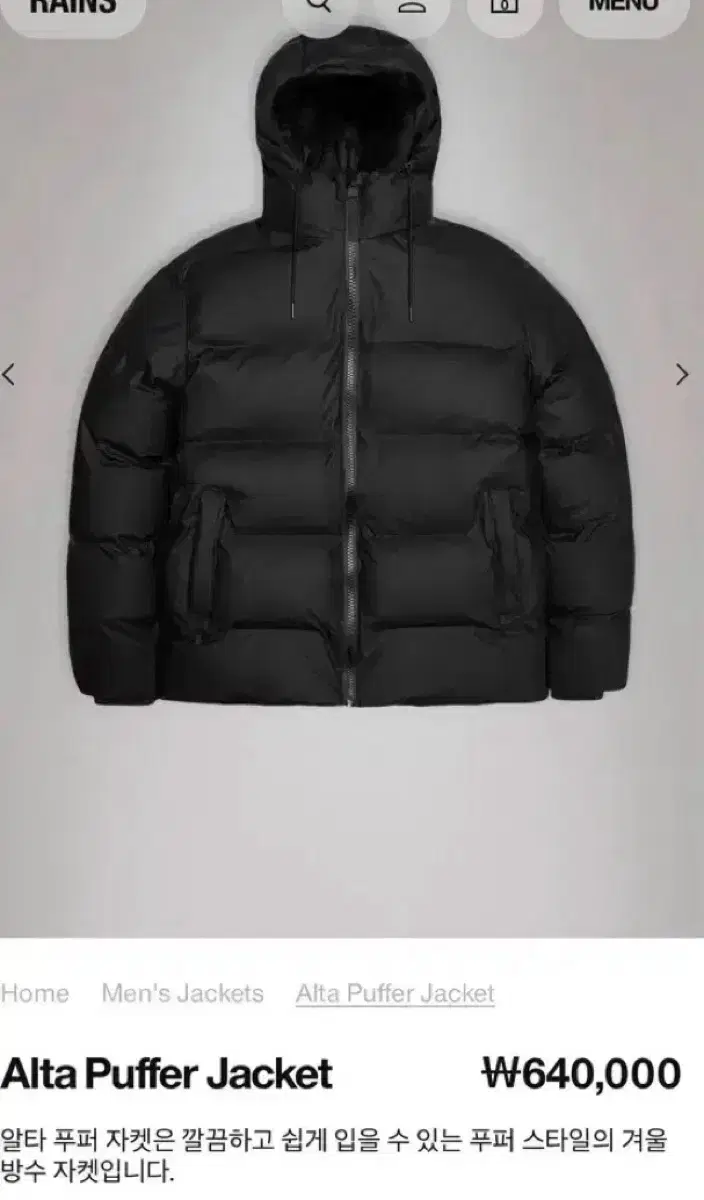704x1200 pixels.
Task: Open the MENU button
Action: tap(623, 8)
